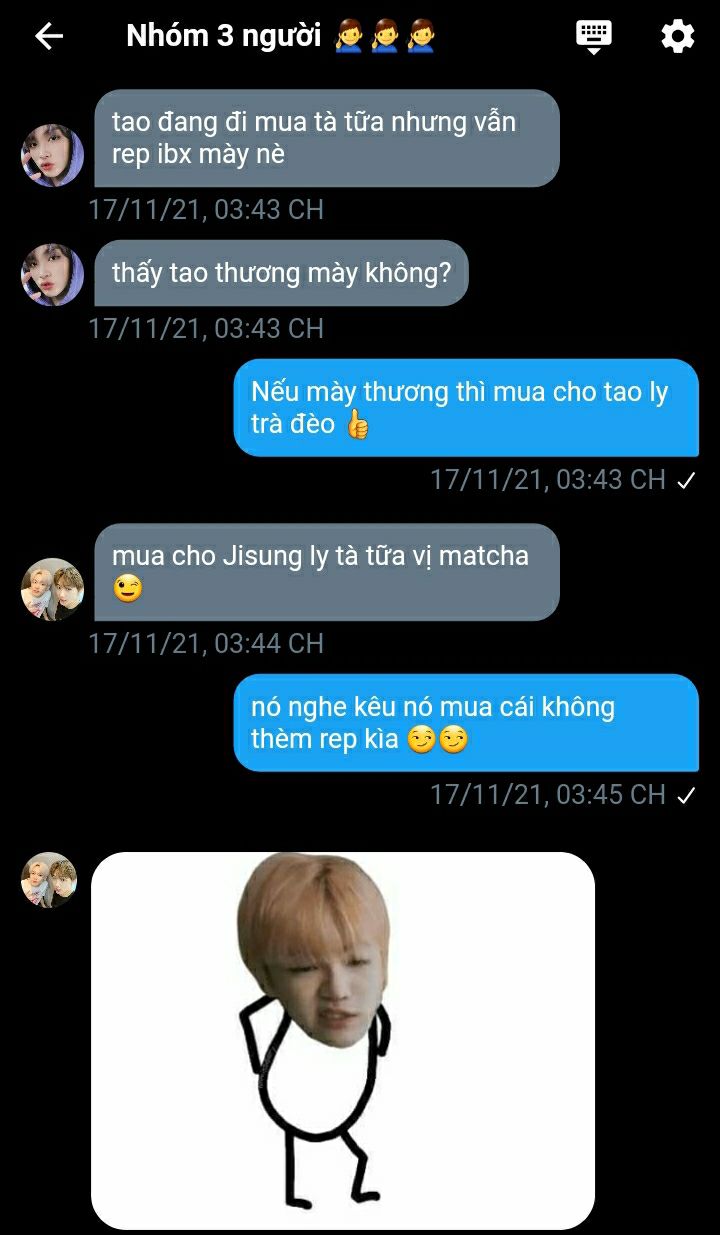720x1235 pixels.
Task: Tap avatar beside "thấy tao thương mày không?"
Action: point(53,275)
